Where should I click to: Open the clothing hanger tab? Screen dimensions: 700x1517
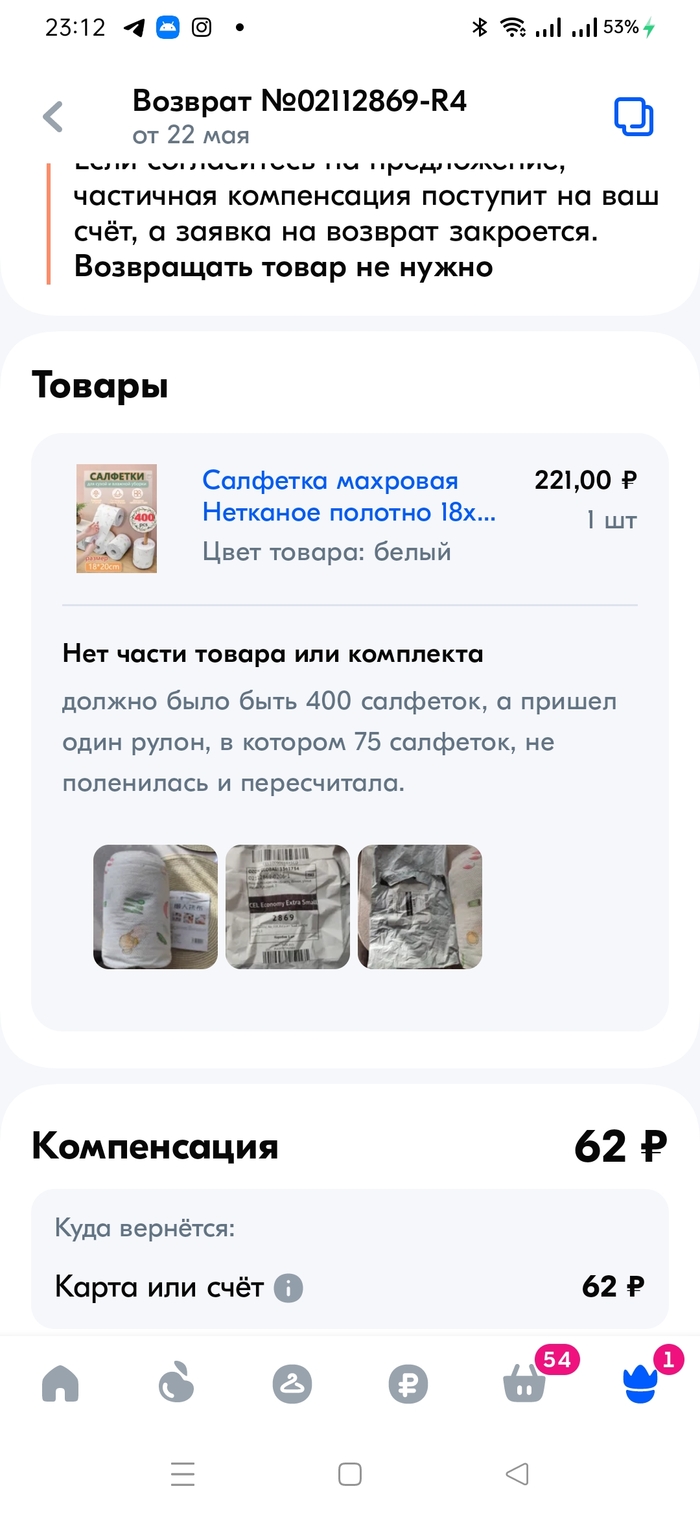coord(292,1385)
